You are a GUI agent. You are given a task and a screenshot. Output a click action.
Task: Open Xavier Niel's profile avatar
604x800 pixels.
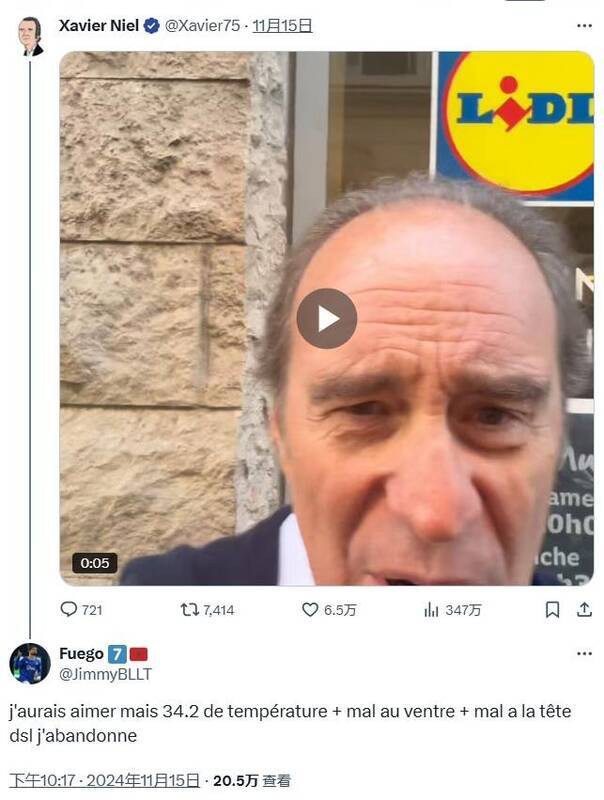pos(30,35)
